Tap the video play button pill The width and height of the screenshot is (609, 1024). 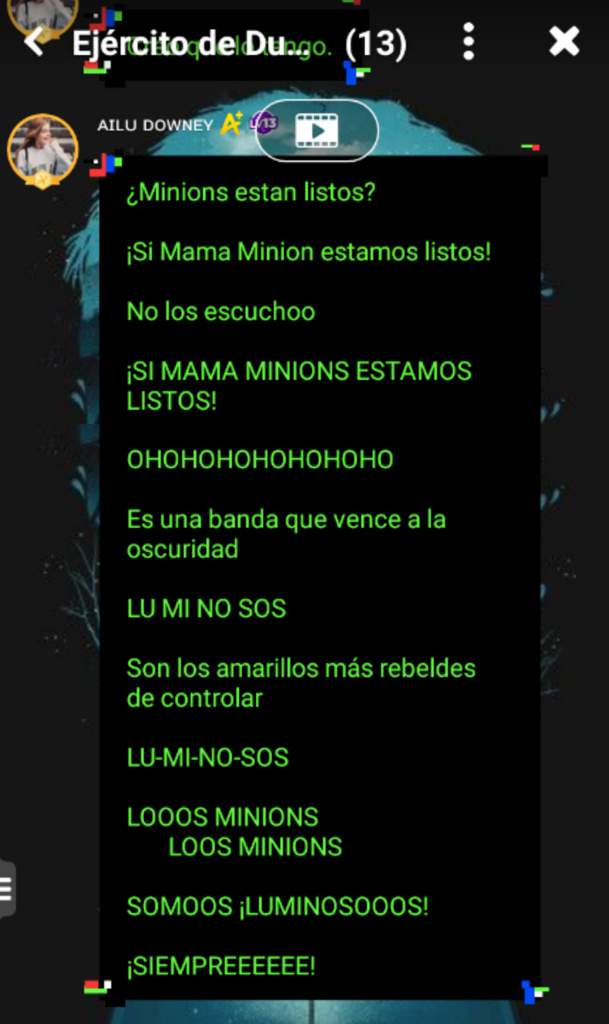coord(317,130)
